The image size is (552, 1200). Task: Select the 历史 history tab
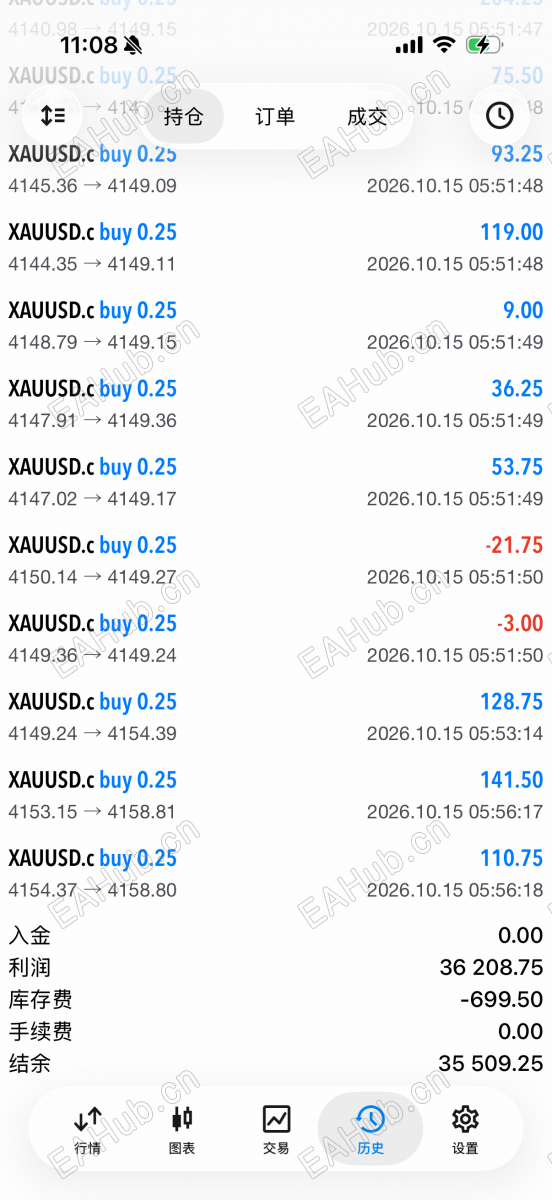pos(370,1130)
